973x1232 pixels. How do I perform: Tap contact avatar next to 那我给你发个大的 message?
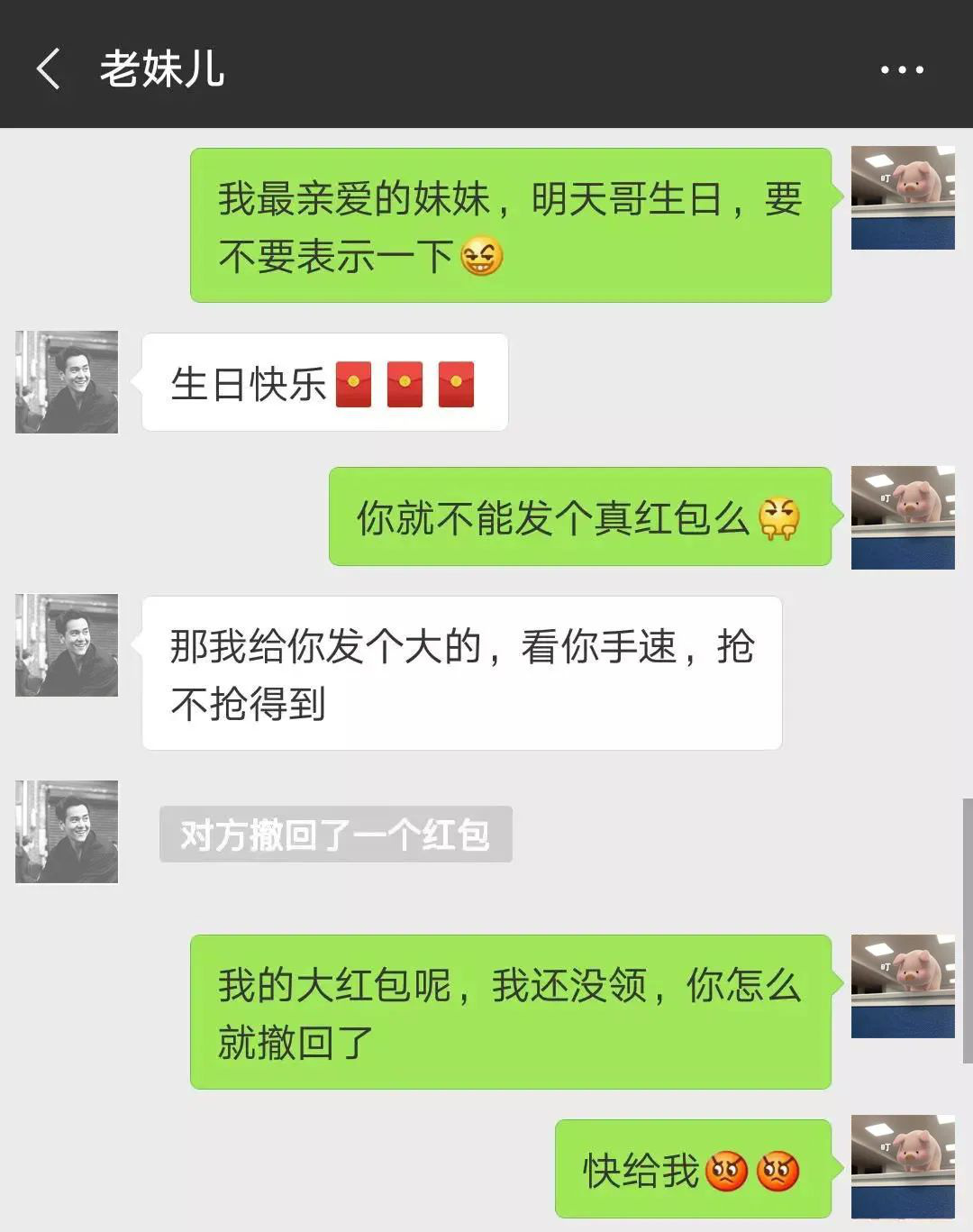click(67, 645)
